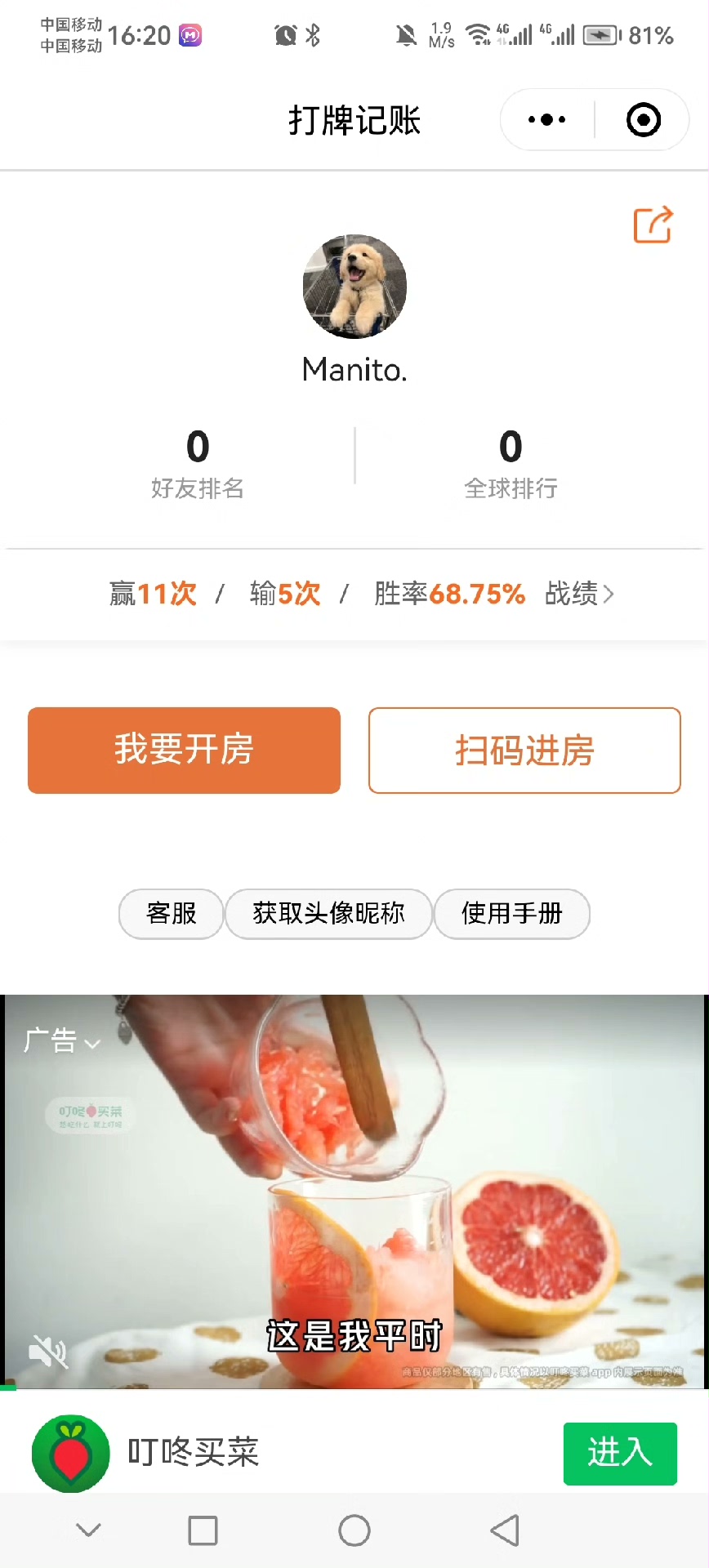
Task: Go to the system home screen
Action: (354, 1530)
